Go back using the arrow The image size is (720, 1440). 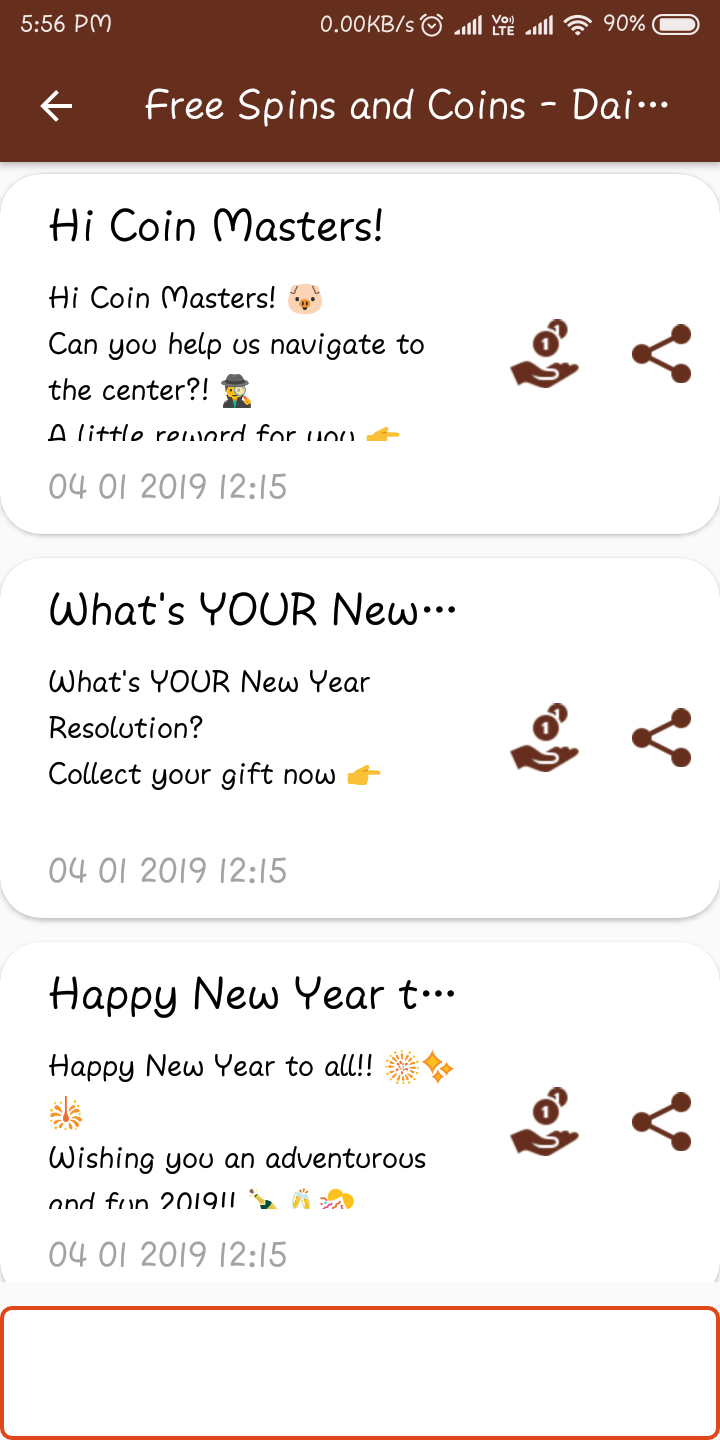point(57,106)
